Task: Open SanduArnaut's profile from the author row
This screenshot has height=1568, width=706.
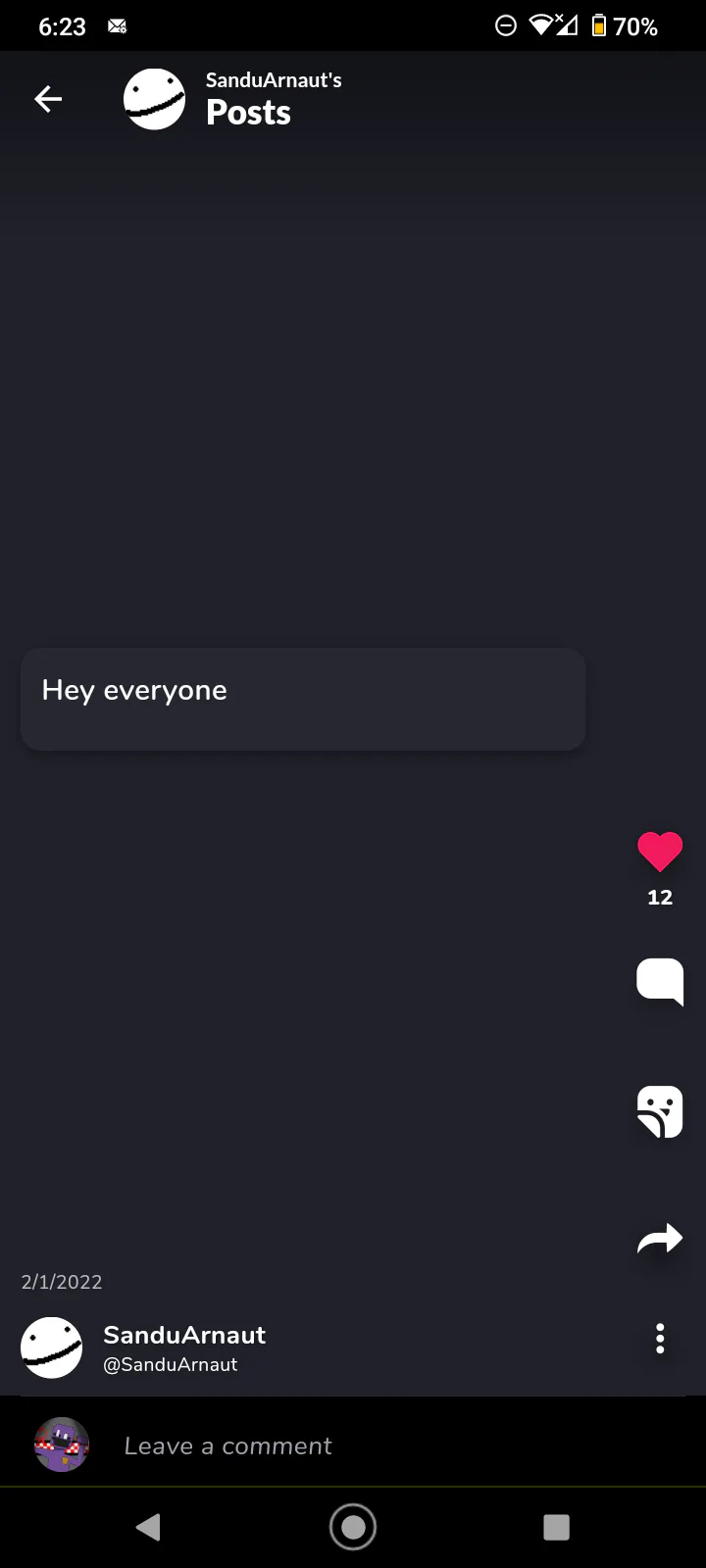Action: tap(184, 1348)
